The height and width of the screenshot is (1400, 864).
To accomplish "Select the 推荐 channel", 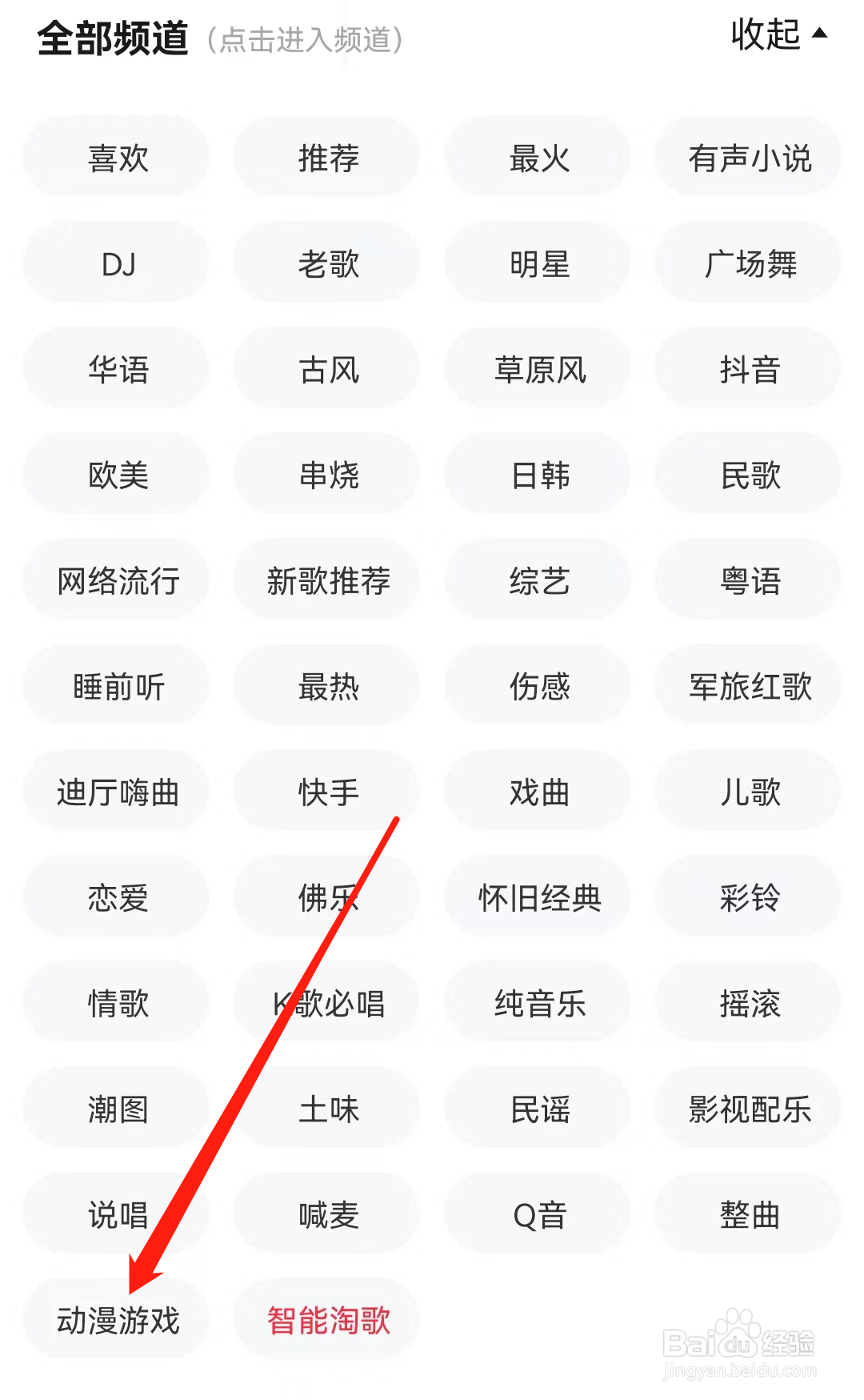I will pyautogui.click(x=326, y=157).
